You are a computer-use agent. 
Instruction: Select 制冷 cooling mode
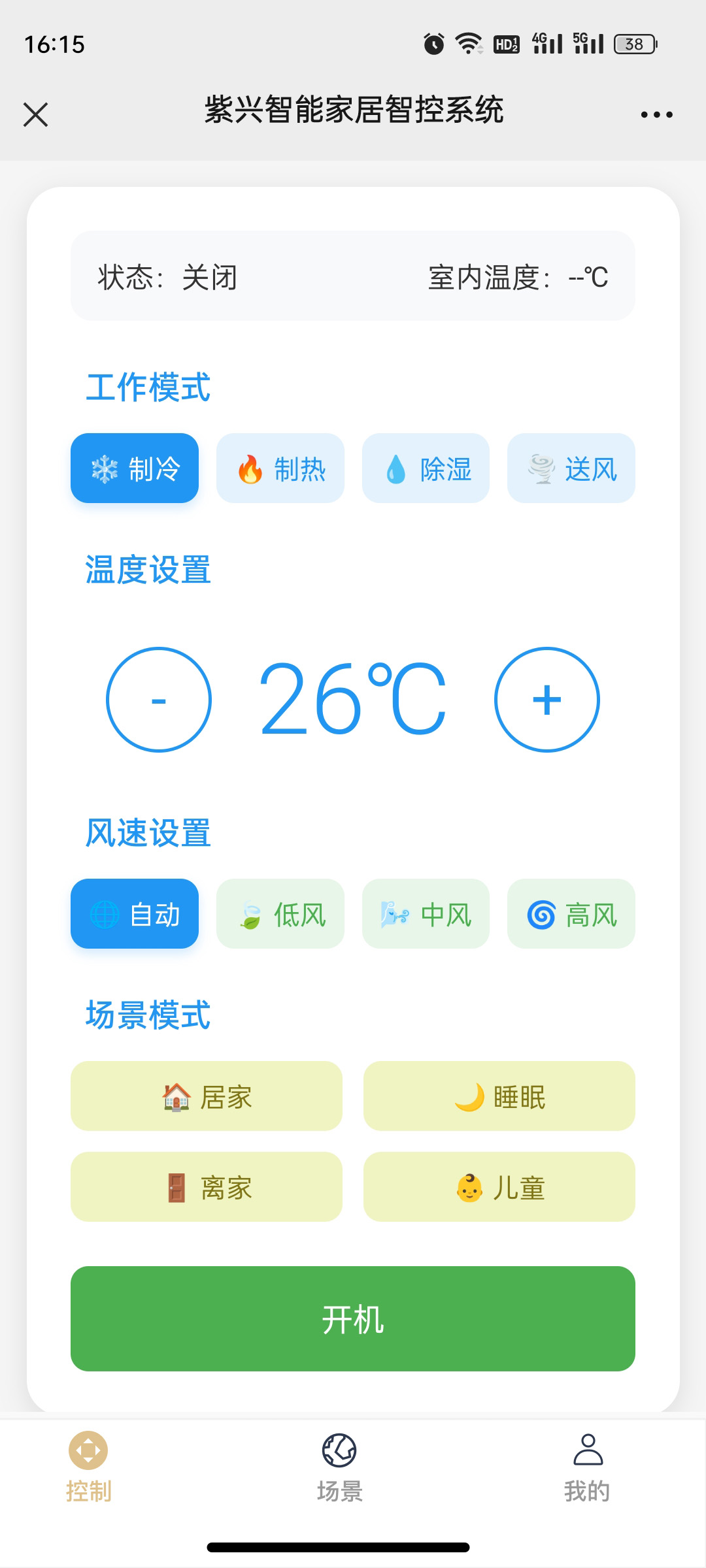tap(135, 468)
